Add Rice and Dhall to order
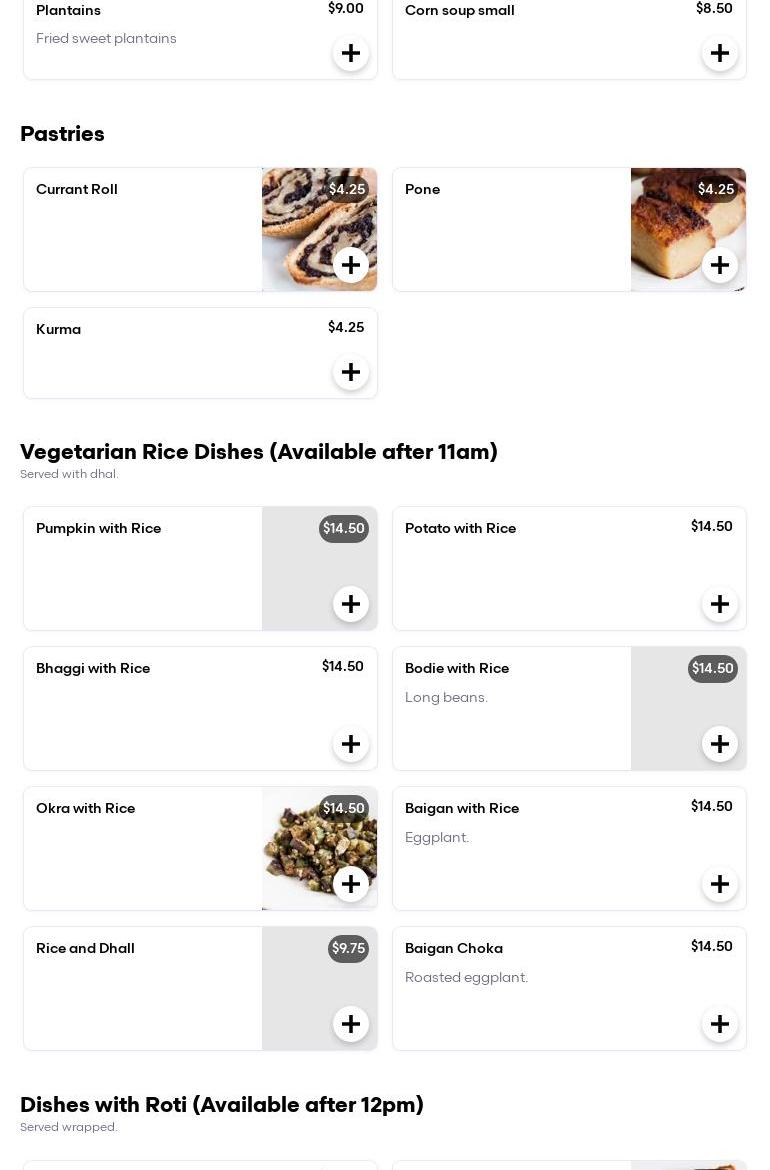The image size is (770, 1170). [351, 1024]
